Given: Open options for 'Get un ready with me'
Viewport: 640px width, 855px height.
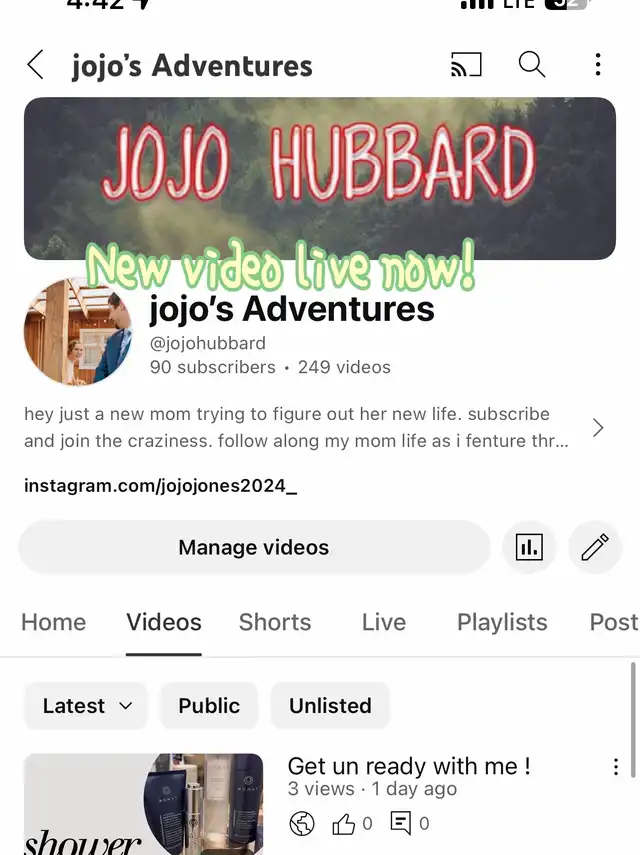Looking at the screenshot, I should (x=616, y=767).
